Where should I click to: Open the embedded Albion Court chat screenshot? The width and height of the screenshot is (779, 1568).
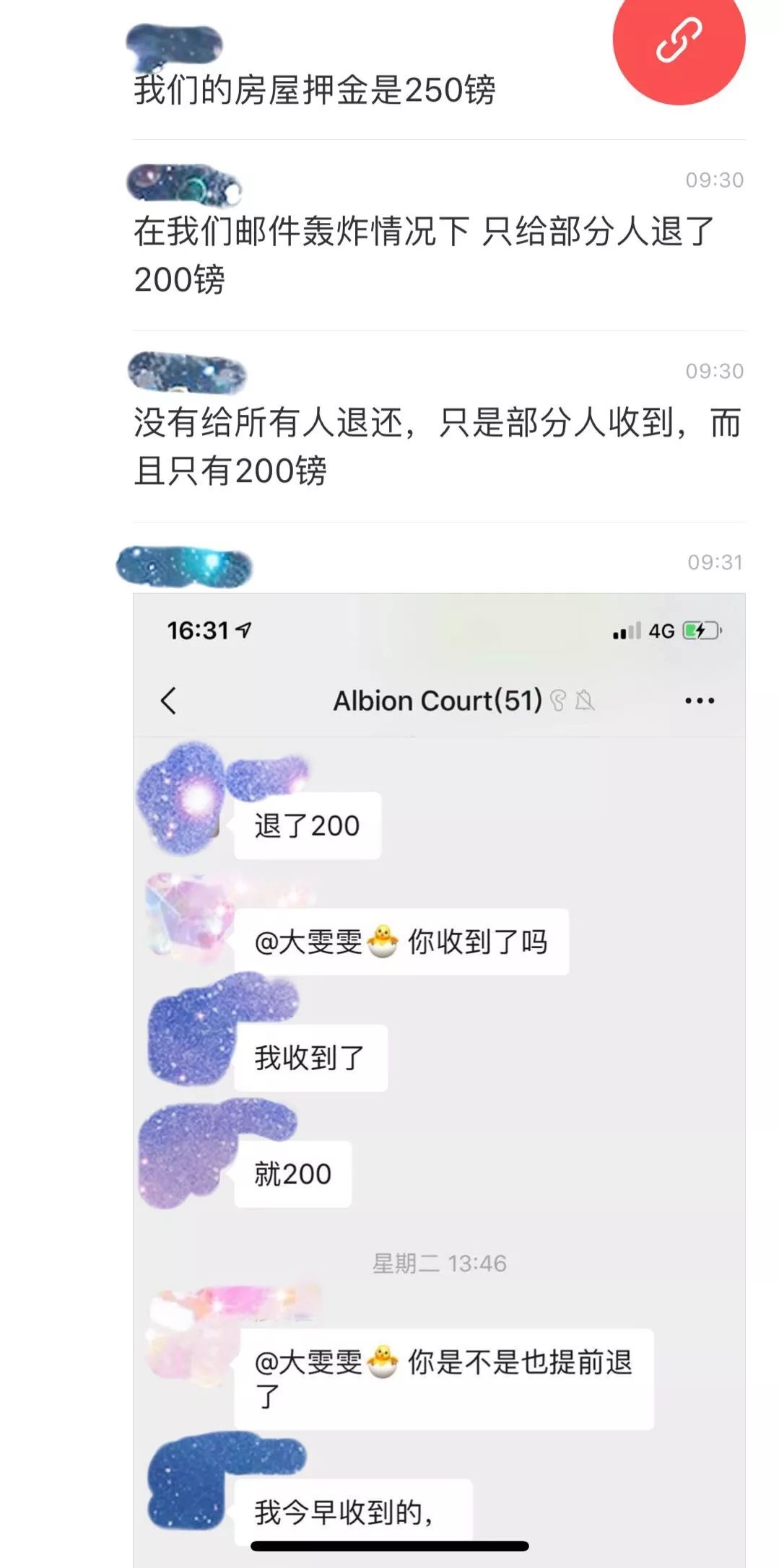(x=439, y=1079)
